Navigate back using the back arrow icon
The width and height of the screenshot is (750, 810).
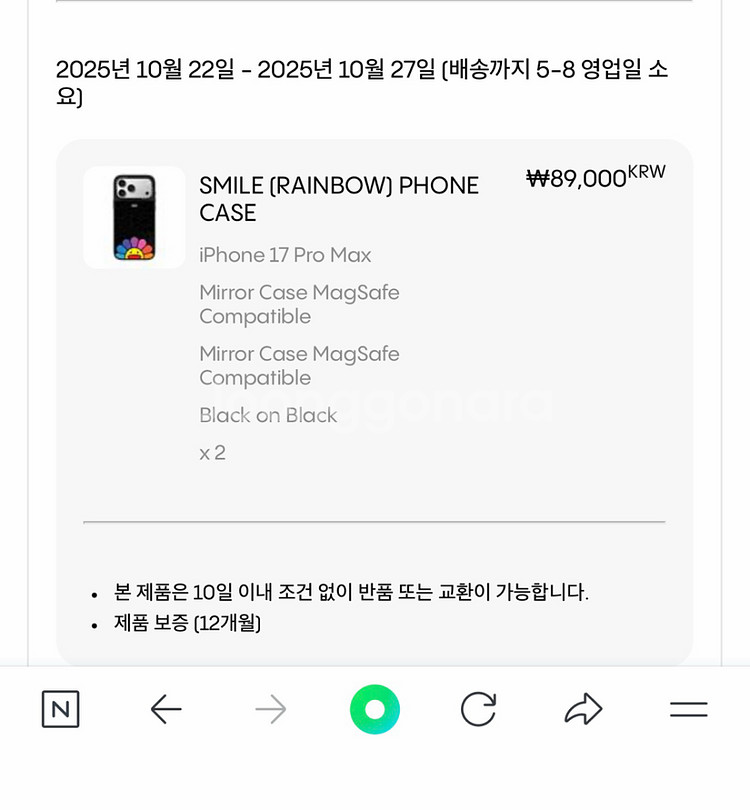[x=166, y=709]
